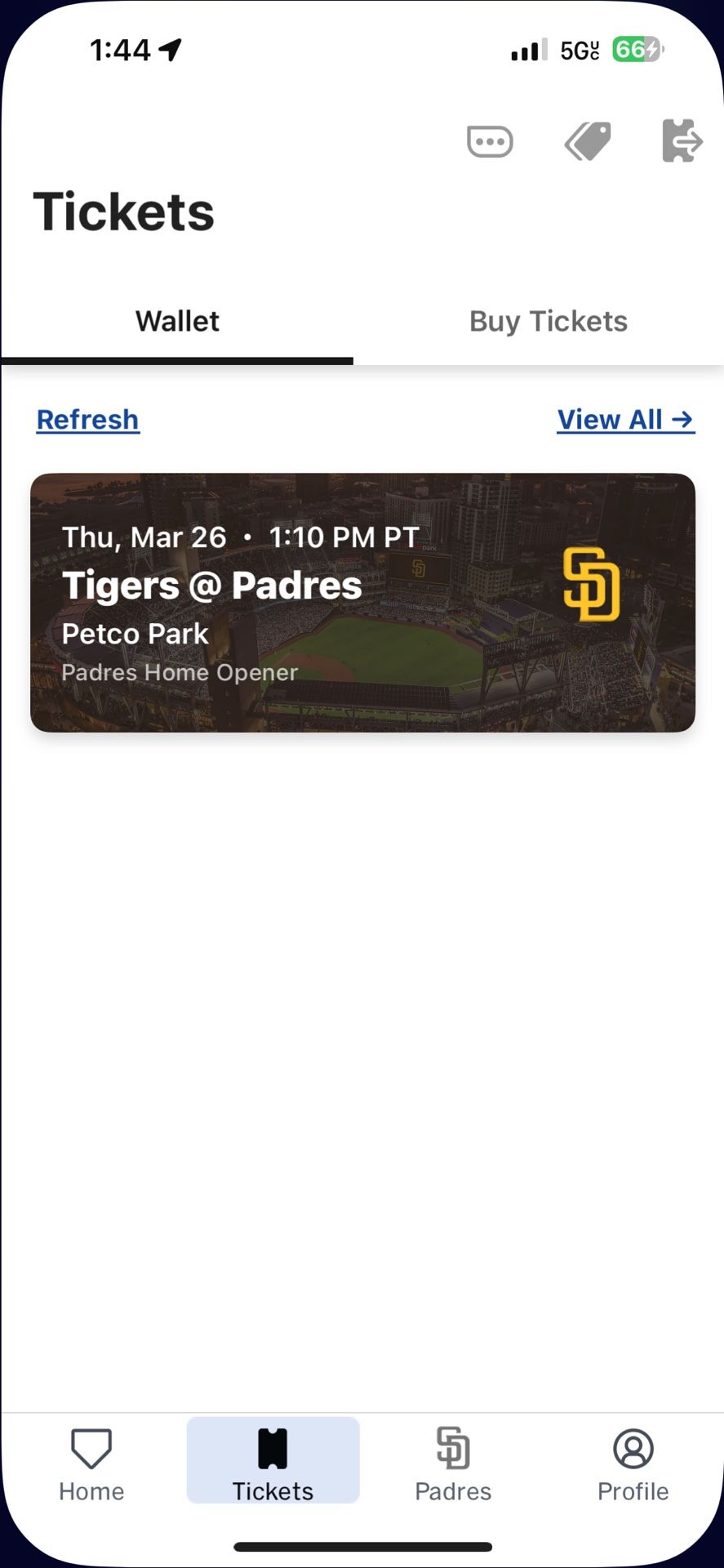
Task: Tap the View All link
Action: click(626, 420)
